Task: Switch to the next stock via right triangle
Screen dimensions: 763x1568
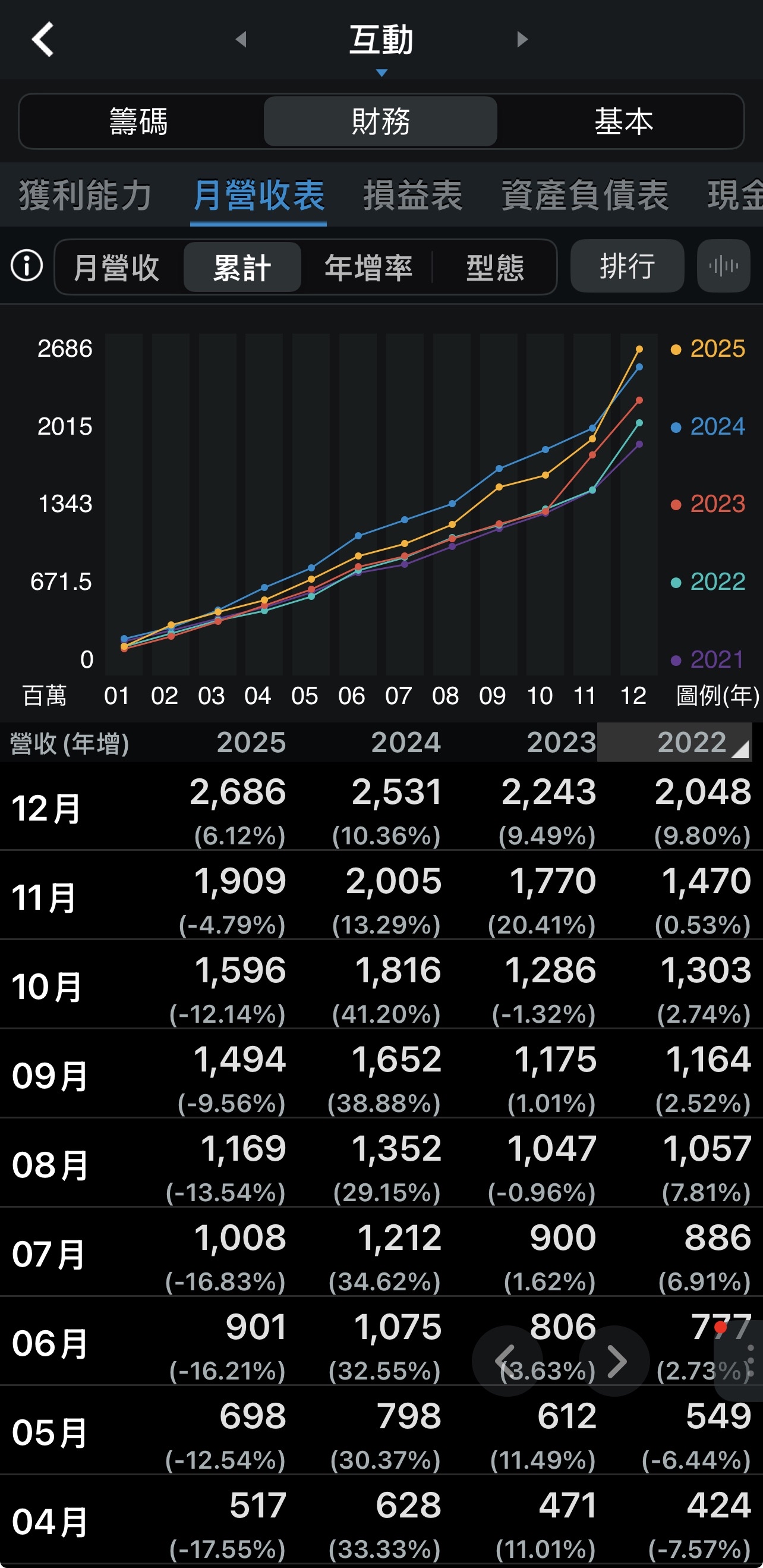Action: tap(522, 40)
